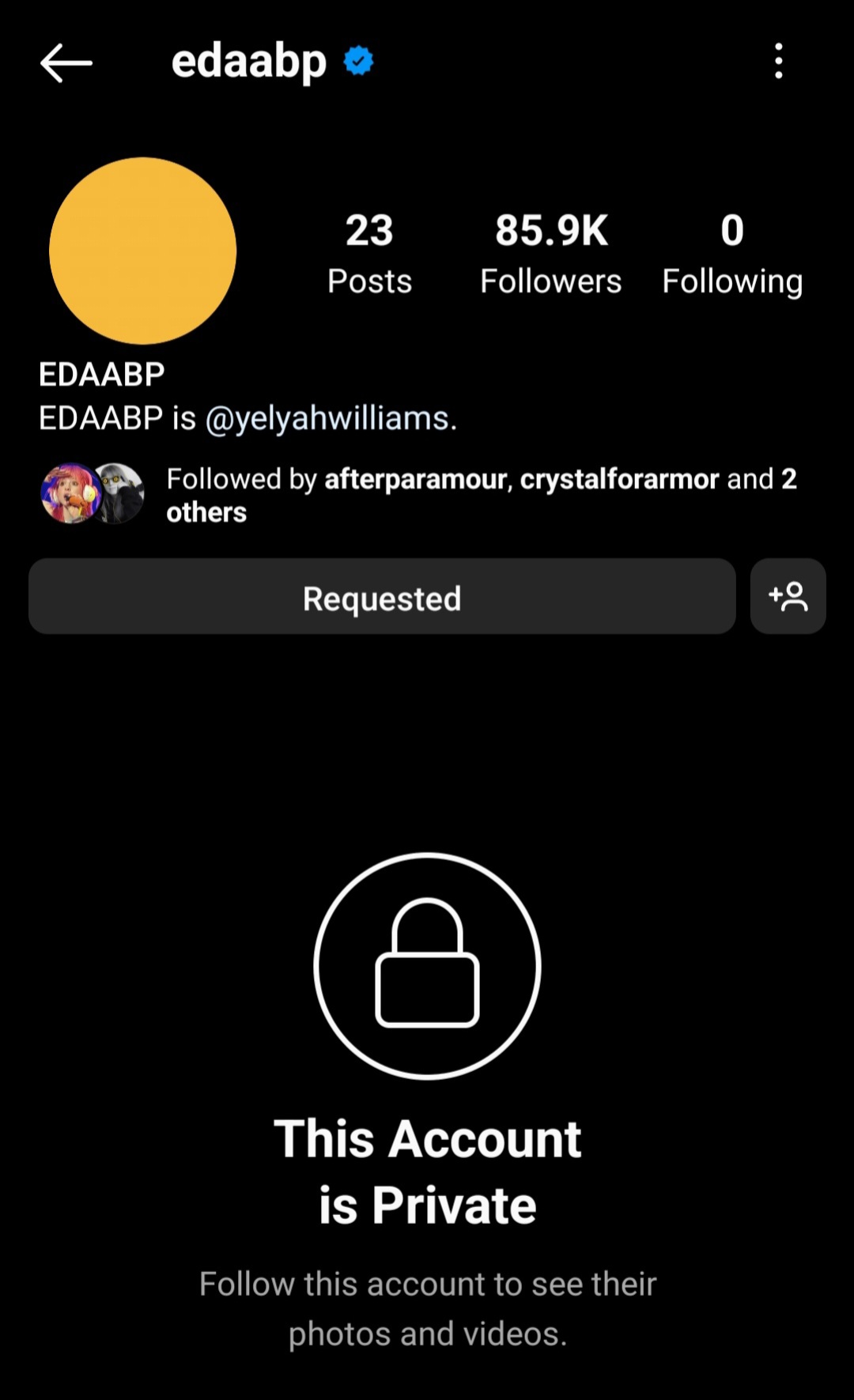Open suggested accounts with add-person button
The image size is (854, 1400).
[788, 597]
